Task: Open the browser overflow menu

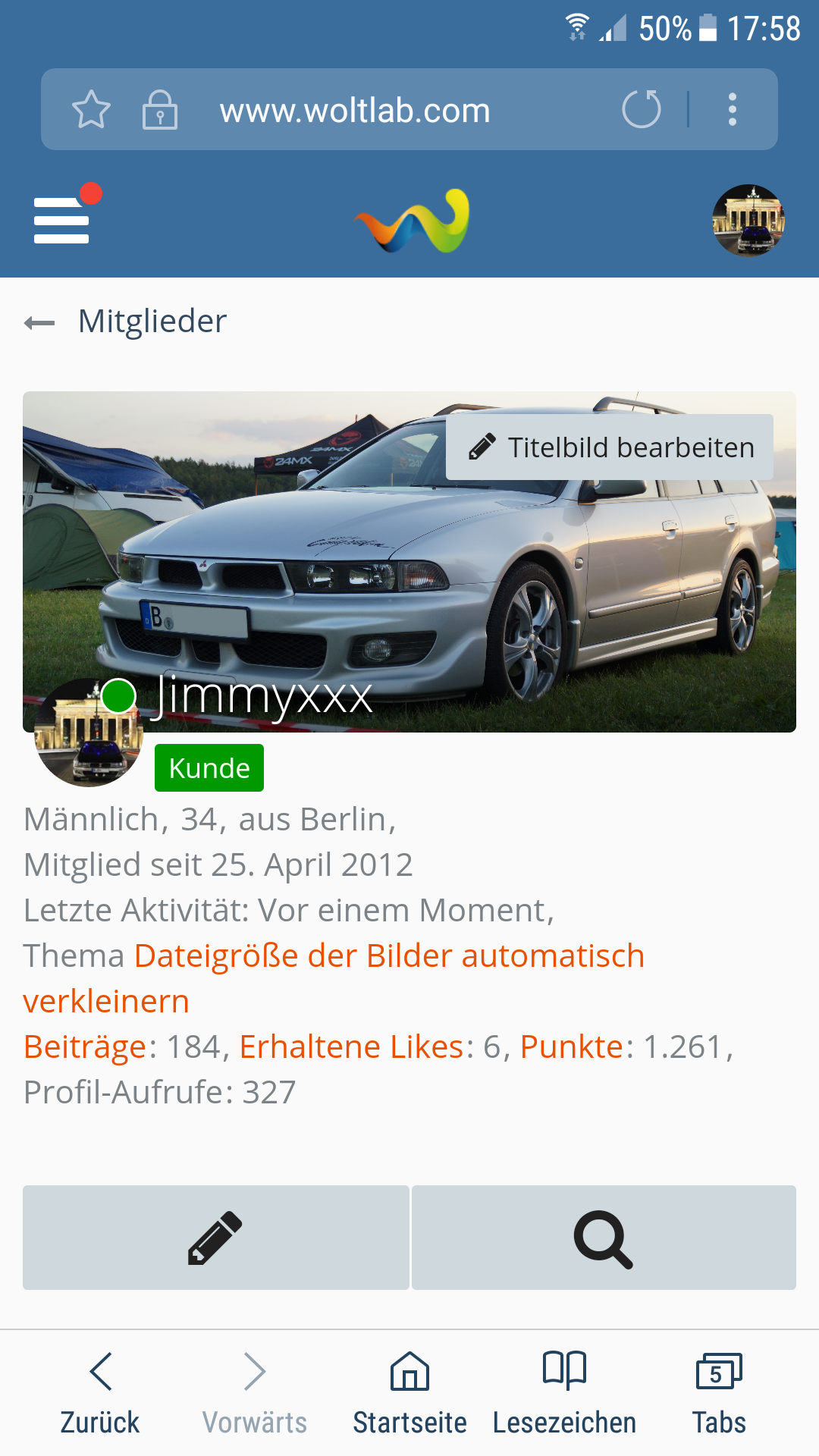Action: click(732, 110)
